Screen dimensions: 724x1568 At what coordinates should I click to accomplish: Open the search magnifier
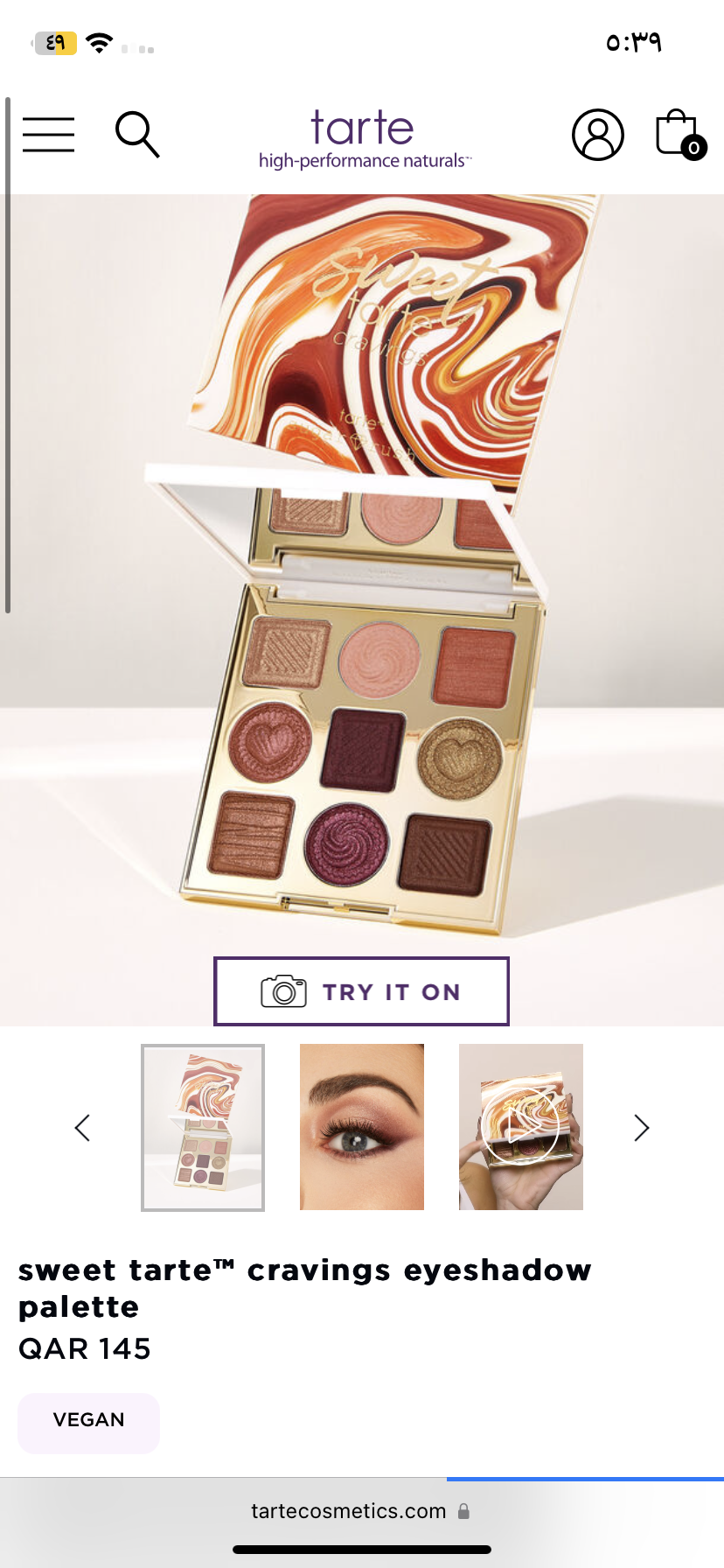137,135
